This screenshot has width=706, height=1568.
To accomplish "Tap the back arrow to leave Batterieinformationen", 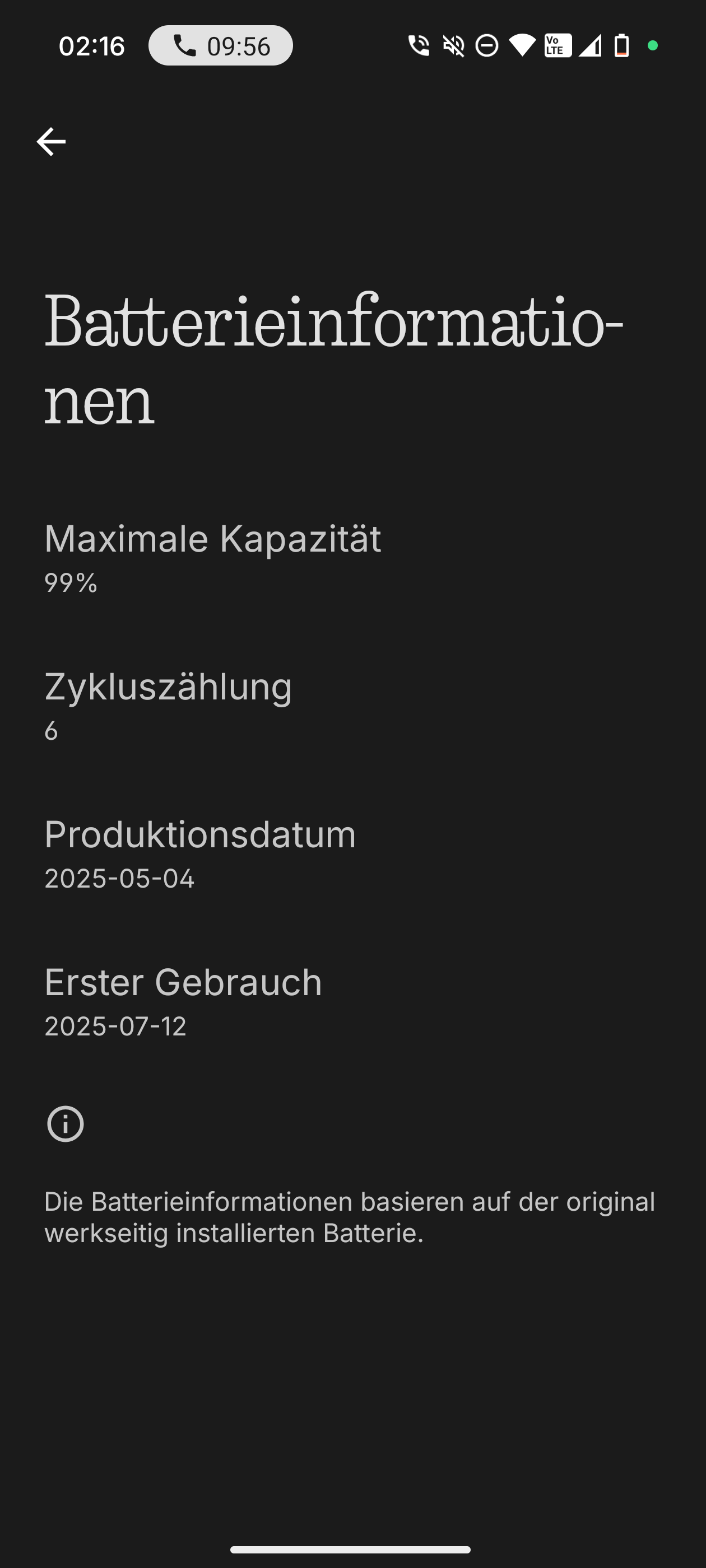I will tap(52, 141).
